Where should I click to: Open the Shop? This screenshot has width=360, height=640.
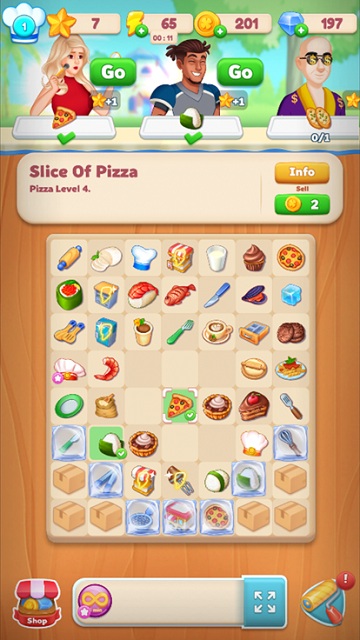[x=37, y=604]
